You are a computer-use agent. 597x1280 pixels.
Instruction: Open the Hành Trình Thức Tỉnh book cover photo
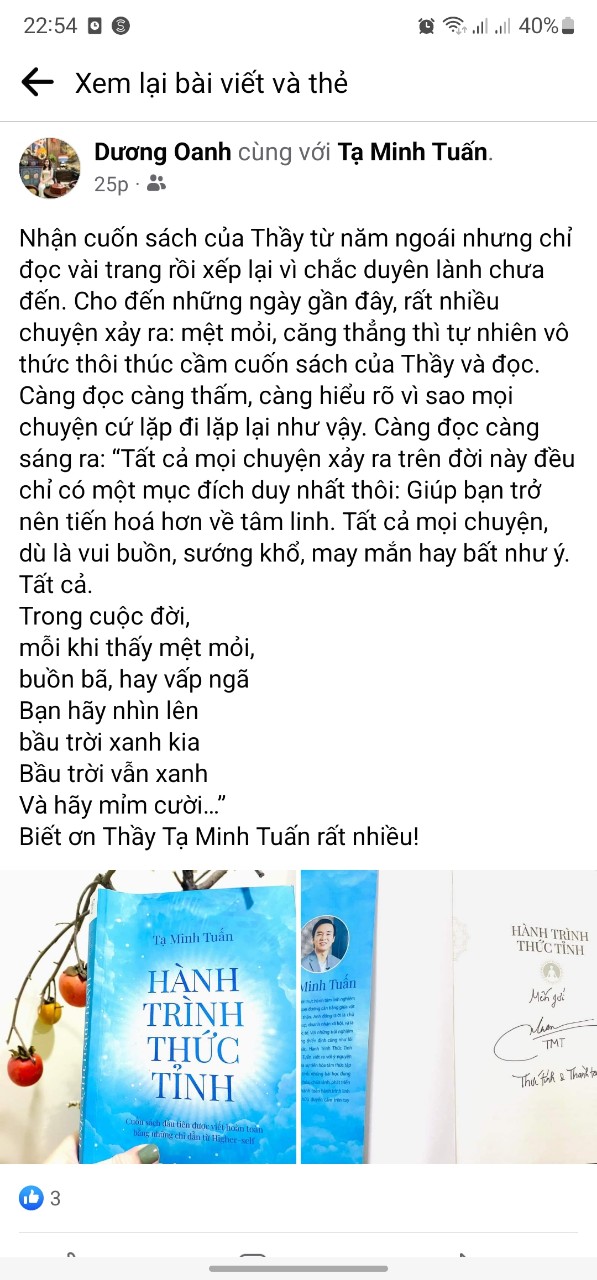point(148,1017)
